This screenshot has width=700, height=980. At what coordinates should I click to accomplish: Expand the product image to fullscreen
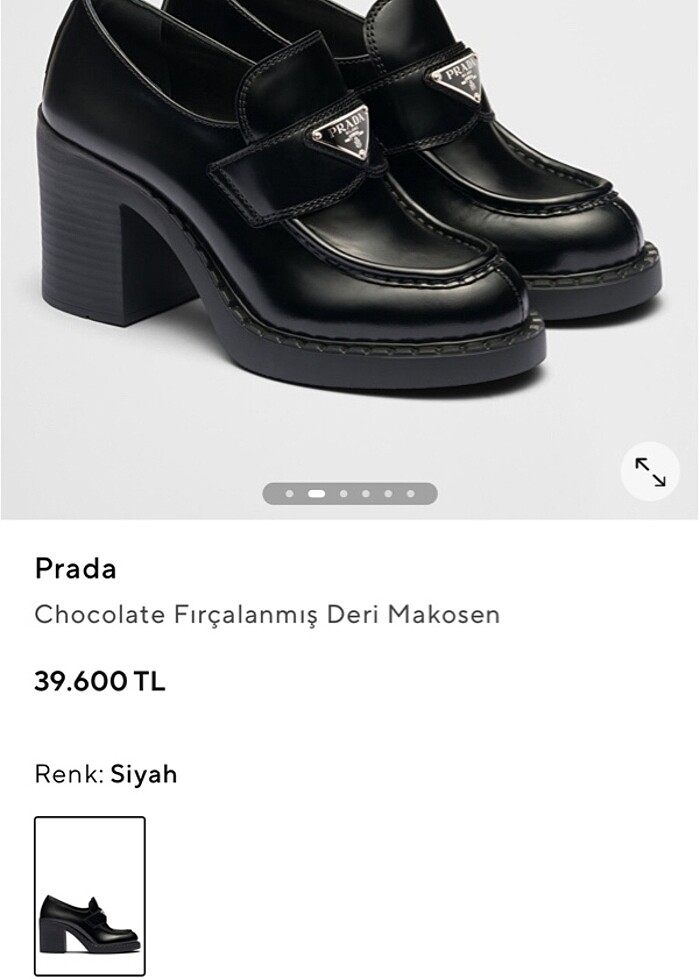pyautogui.click(x=650, y=471)
